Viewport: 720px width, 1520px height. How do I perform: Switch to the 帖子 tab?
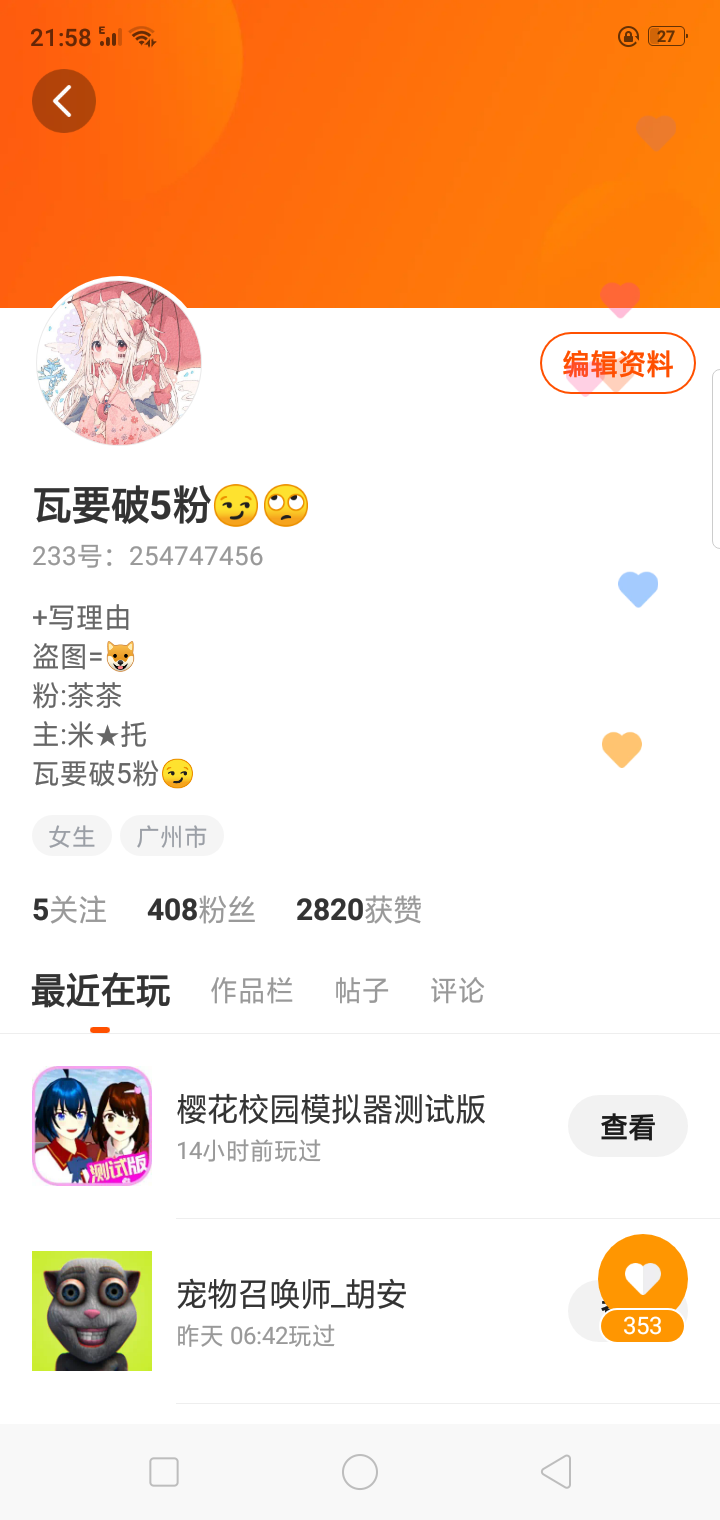(362, 991)
